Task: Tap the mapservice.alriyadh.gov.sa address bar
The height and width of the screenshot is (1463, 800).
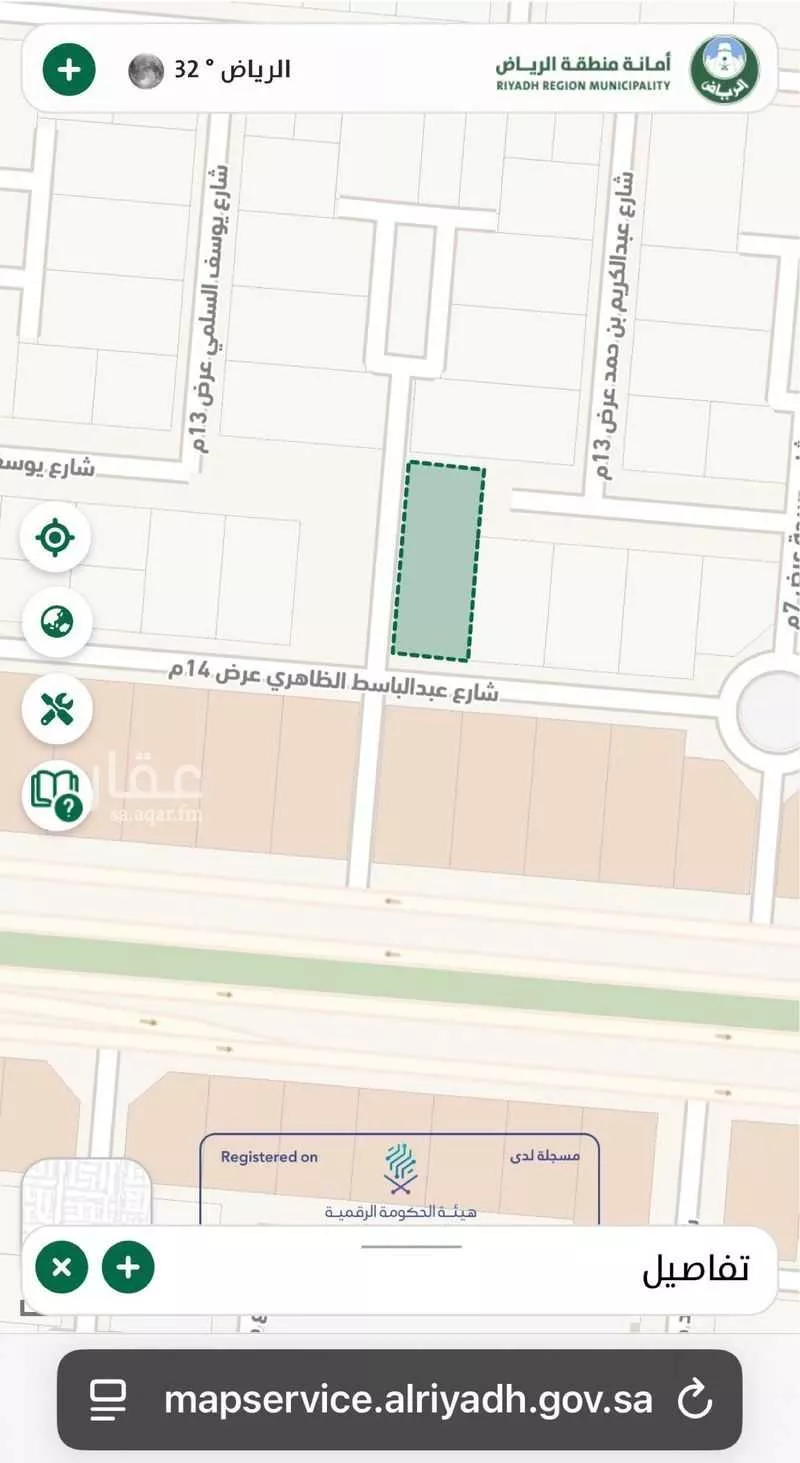Action: [x=408, y=1399]
